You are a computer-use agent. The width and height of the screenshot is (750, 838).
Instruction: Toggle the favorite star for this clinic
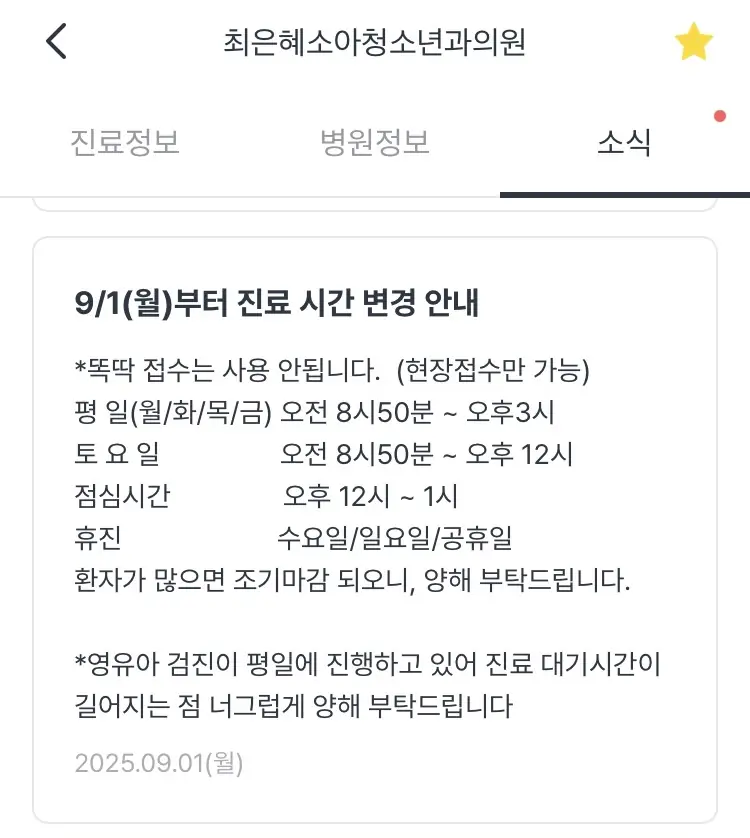coord(693,42)
